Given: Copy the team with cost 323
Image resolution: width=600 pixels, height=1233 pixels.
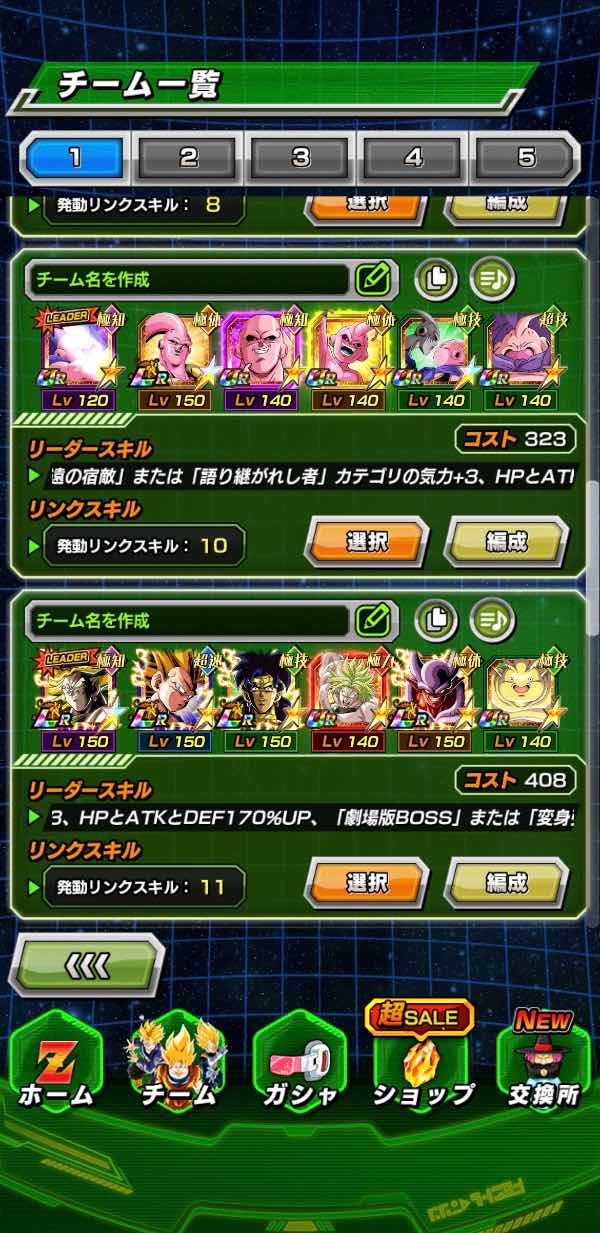Looking at the screenshot, I should 435,280.
